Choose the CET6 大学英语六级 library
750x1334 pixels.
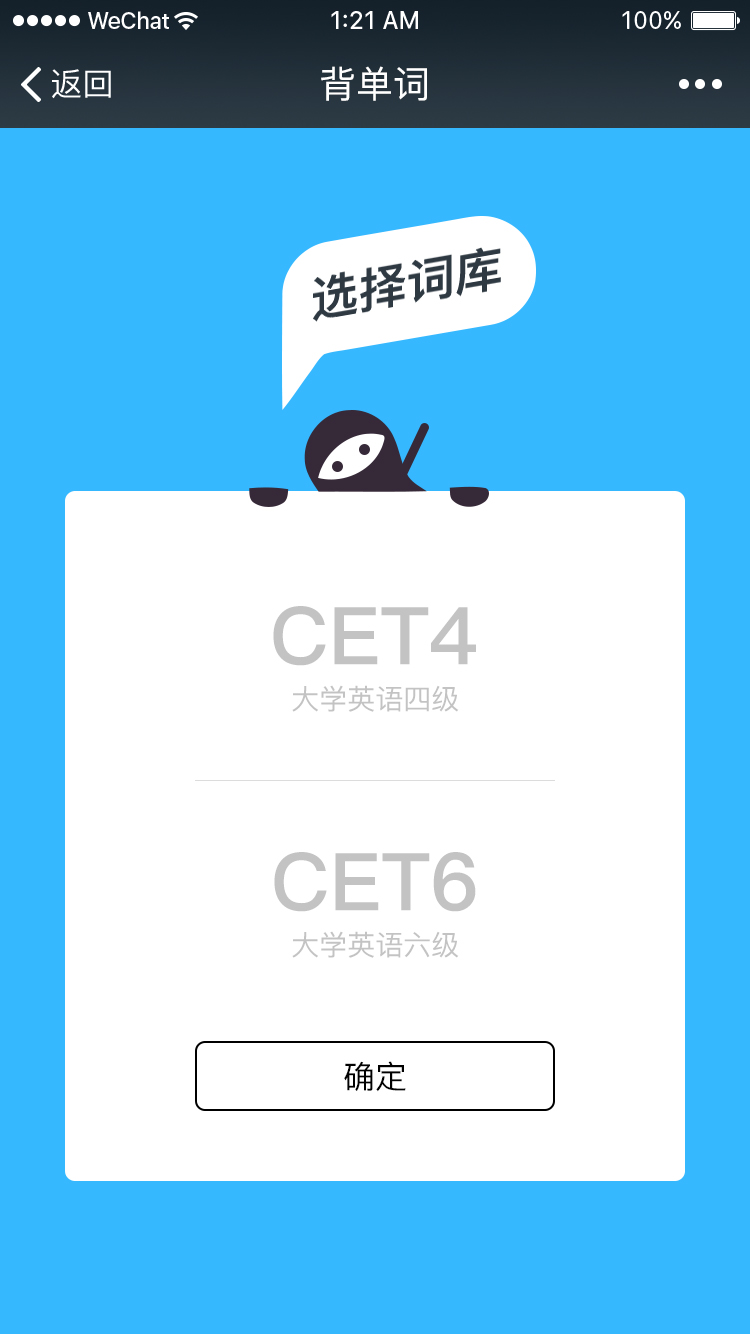374,900
